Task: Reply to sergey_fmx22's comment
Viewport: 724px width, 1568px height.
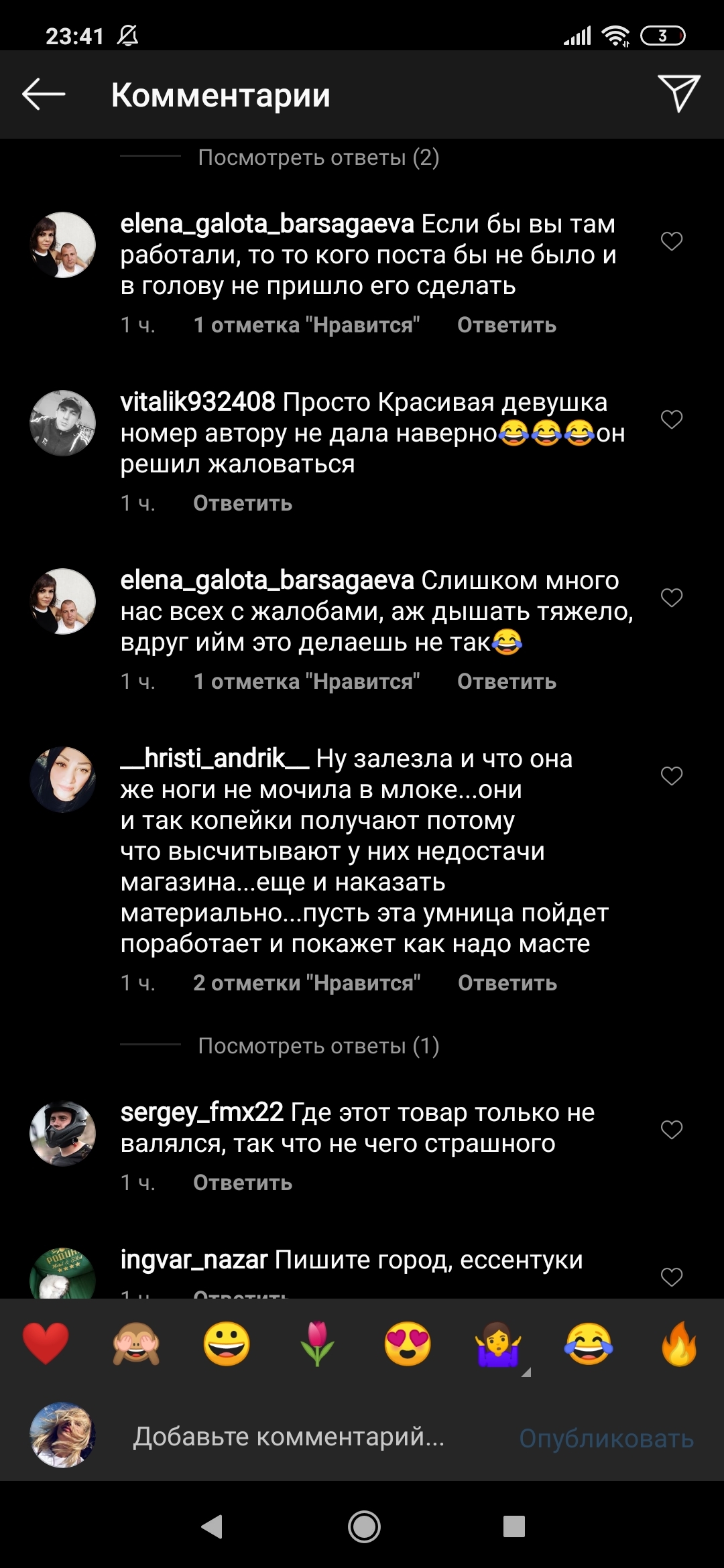Action: point(242,1183)
